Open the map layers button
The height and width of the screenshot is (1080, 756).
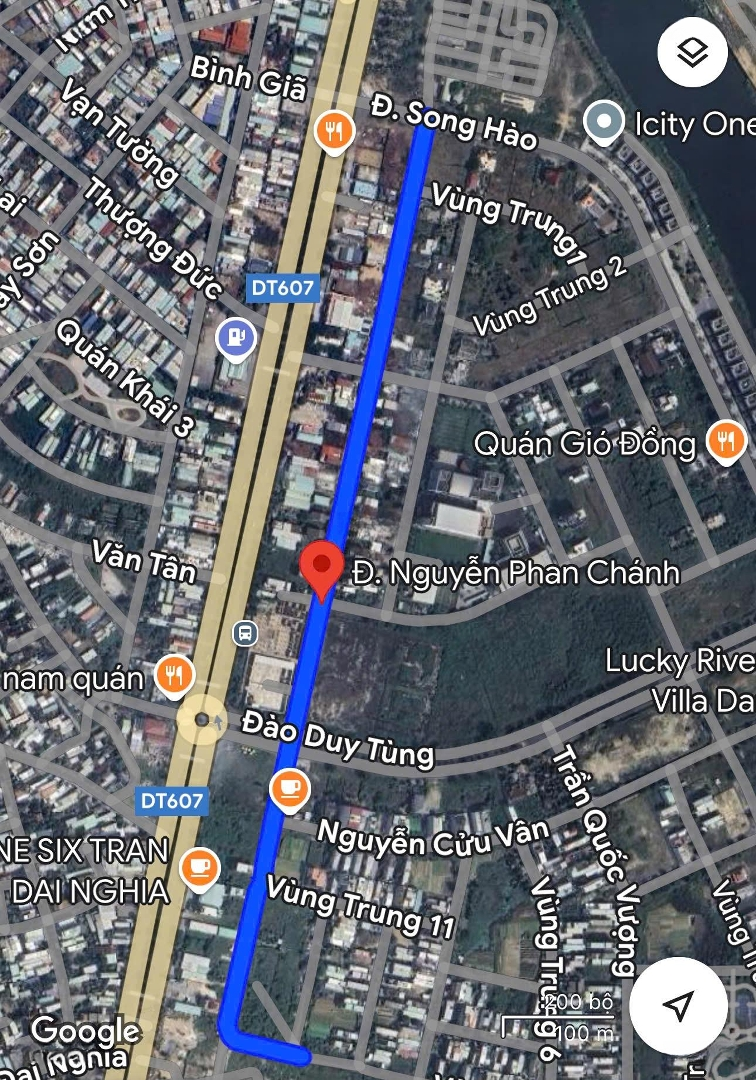pos(692,52)
